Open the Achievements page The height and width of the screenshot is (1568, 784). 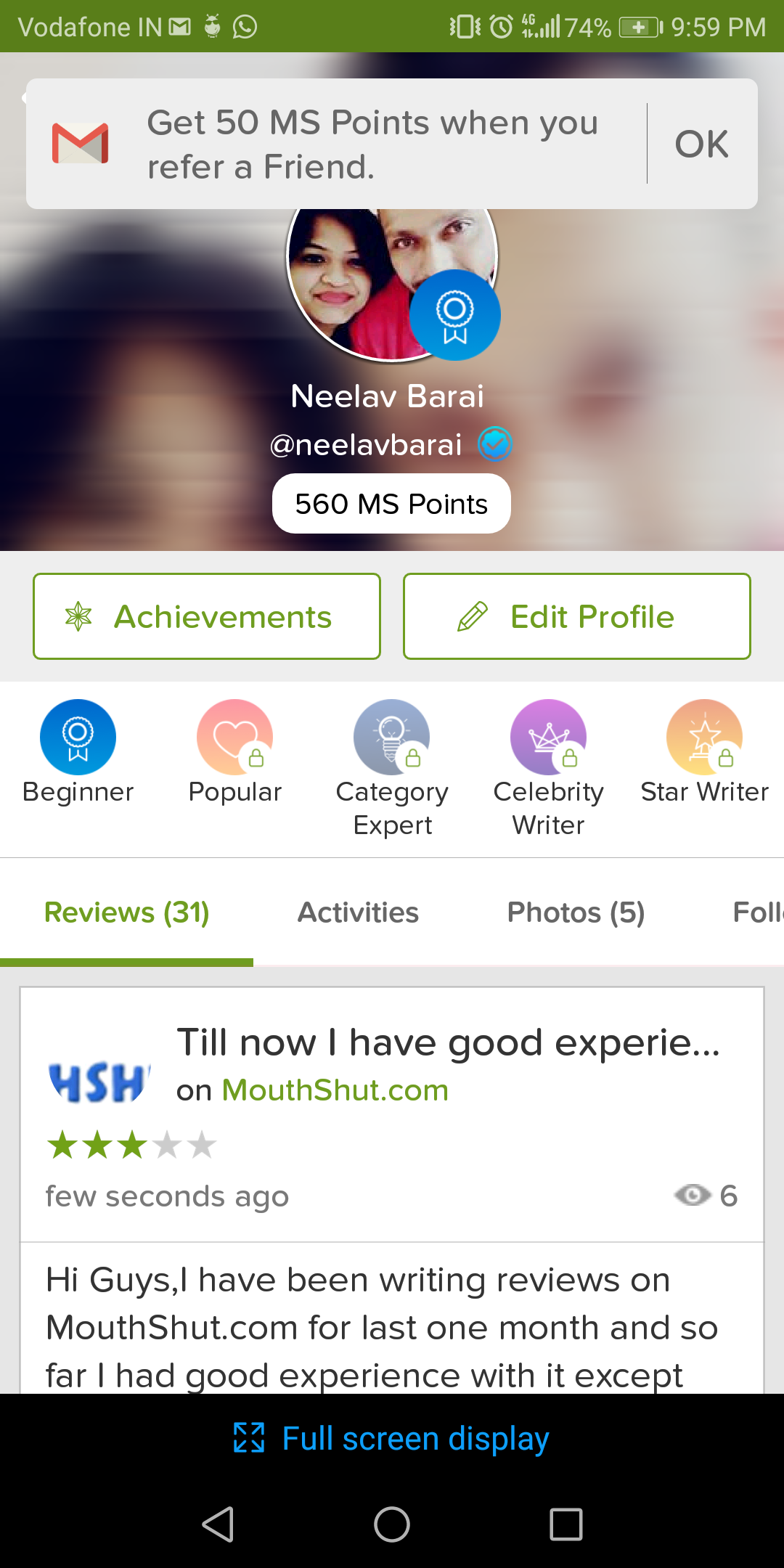click(x=207, y=616)
